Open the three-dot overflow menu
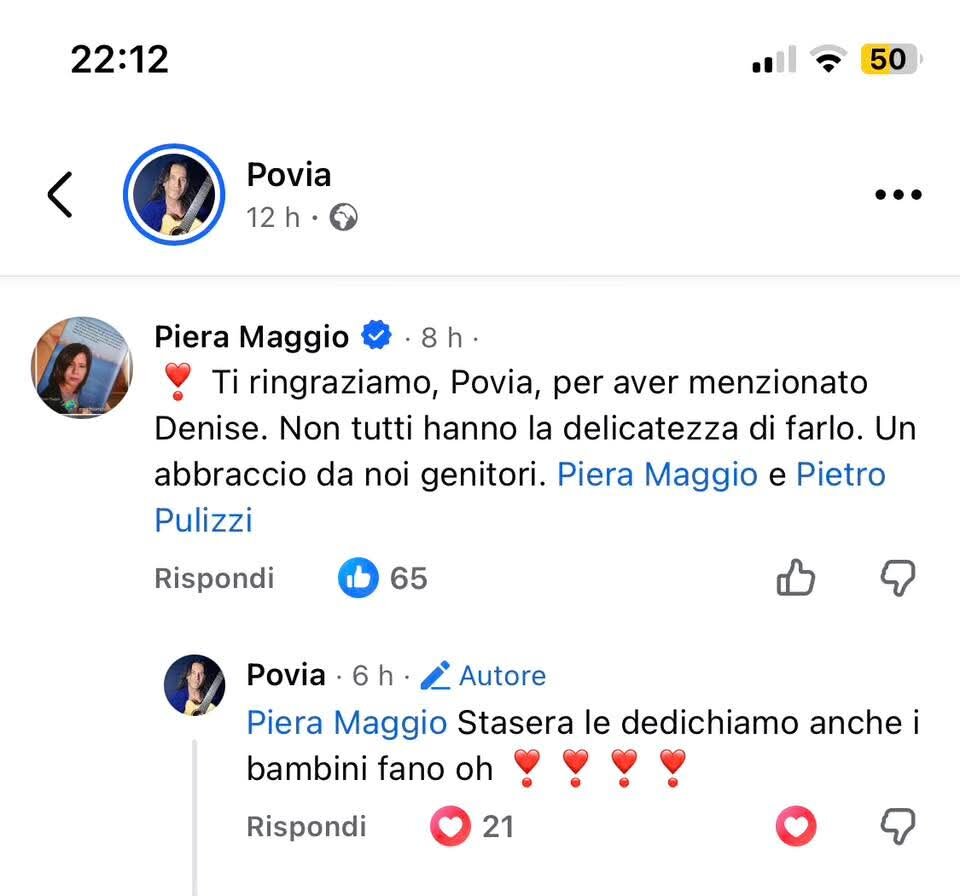The image size is (960, 896). coord(897,194)
